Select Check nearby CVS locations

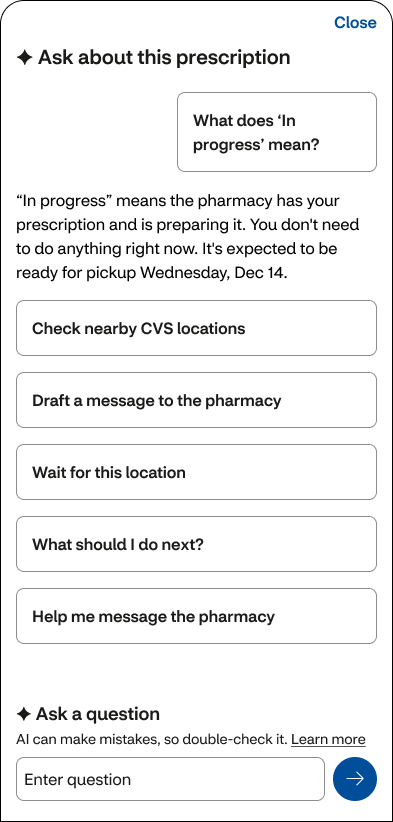tap(196, 328)
